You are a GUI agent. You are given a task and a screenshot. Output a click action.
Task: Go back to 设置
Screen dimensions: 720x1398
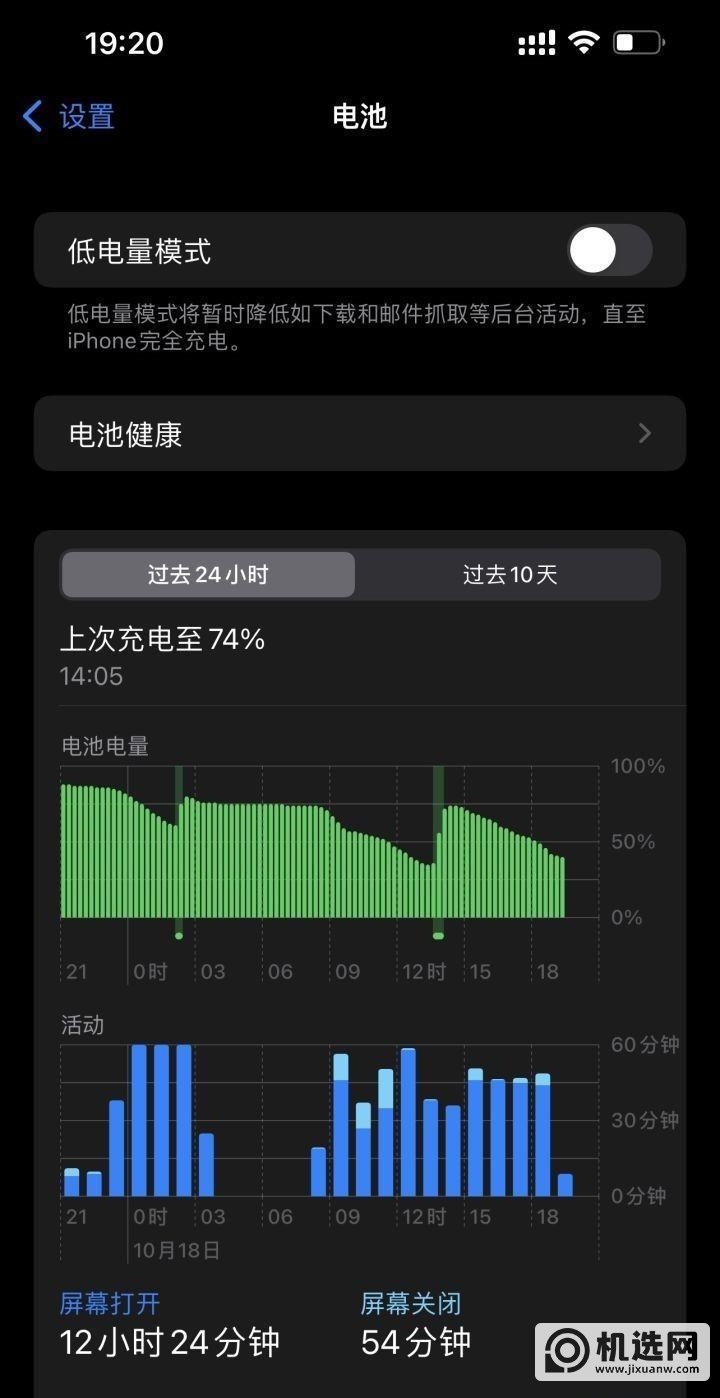tap(70, 117)
